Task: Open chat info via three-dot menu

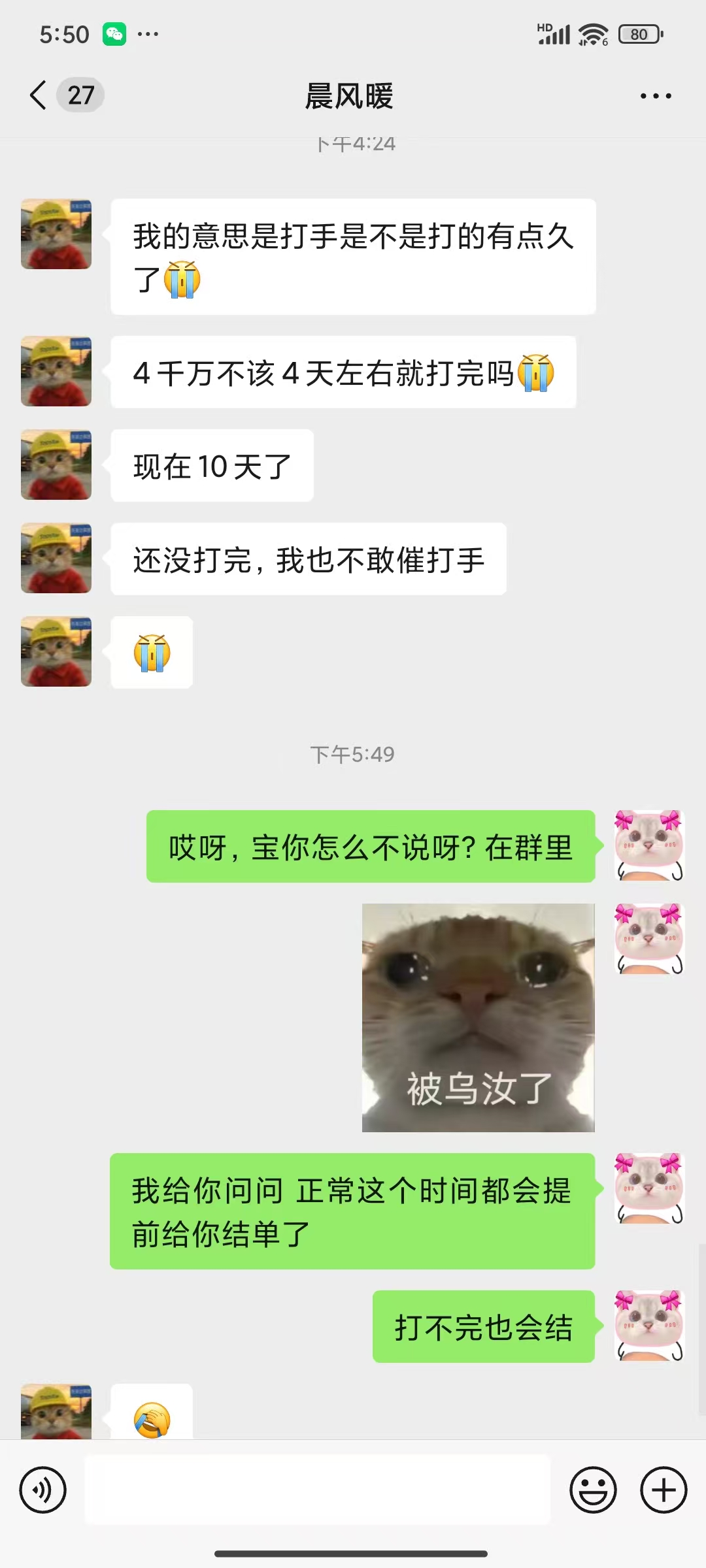Action: click(x=655, y=96)
